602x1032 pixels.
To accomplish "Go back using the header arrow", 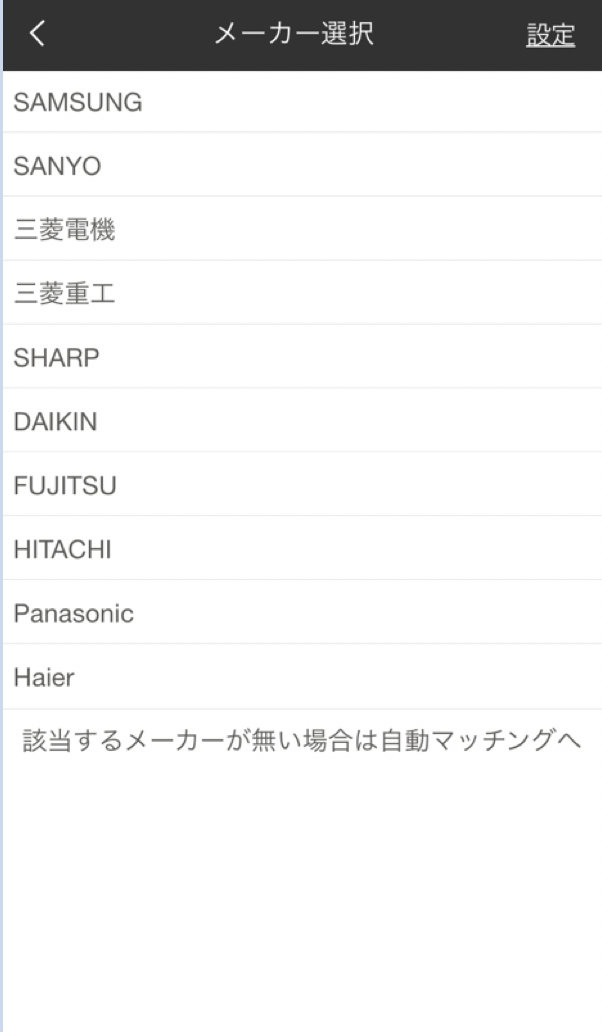I will [x=38, y=33].
